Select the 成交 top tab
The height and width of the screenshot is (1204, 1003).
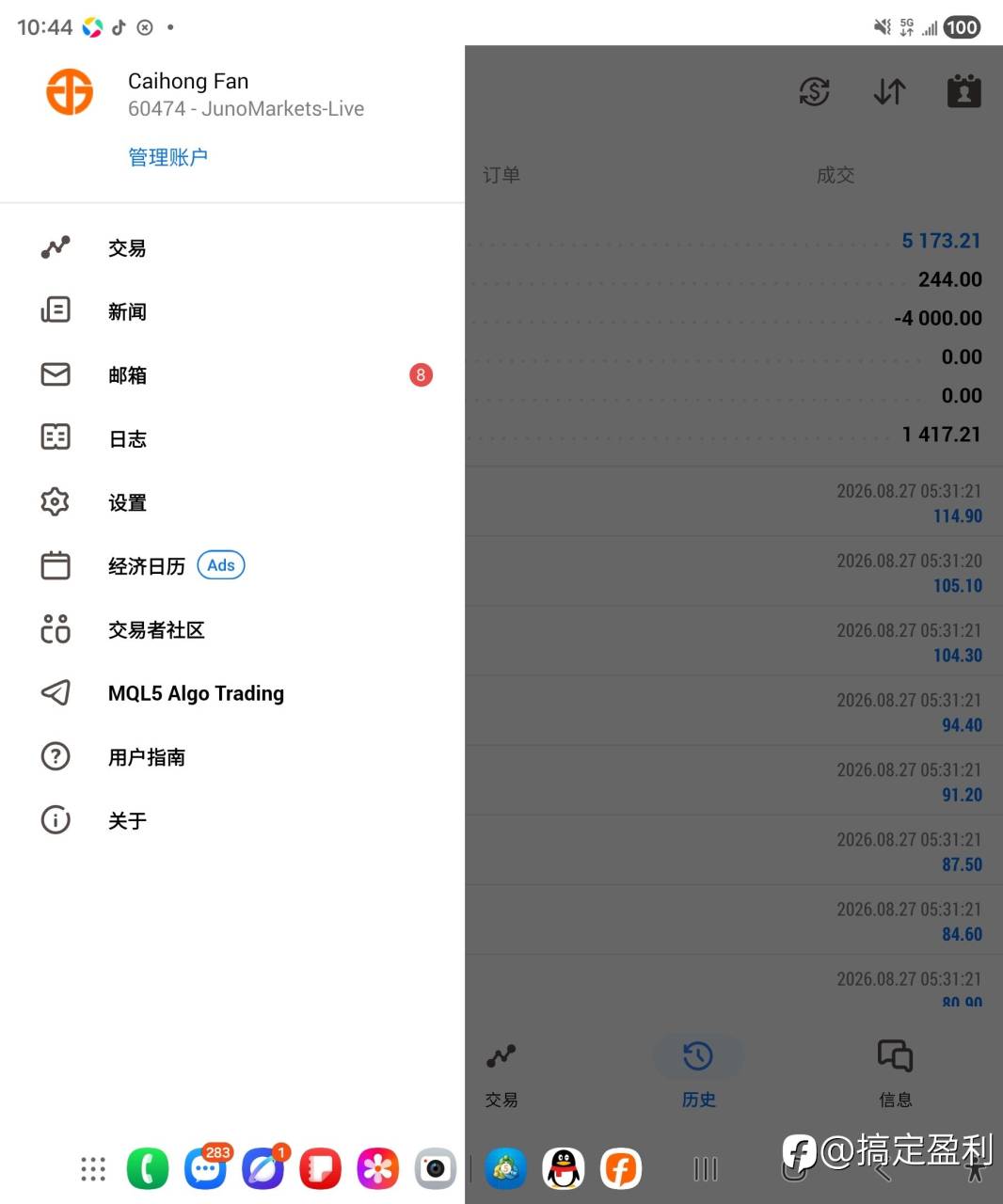coord(835,175)
